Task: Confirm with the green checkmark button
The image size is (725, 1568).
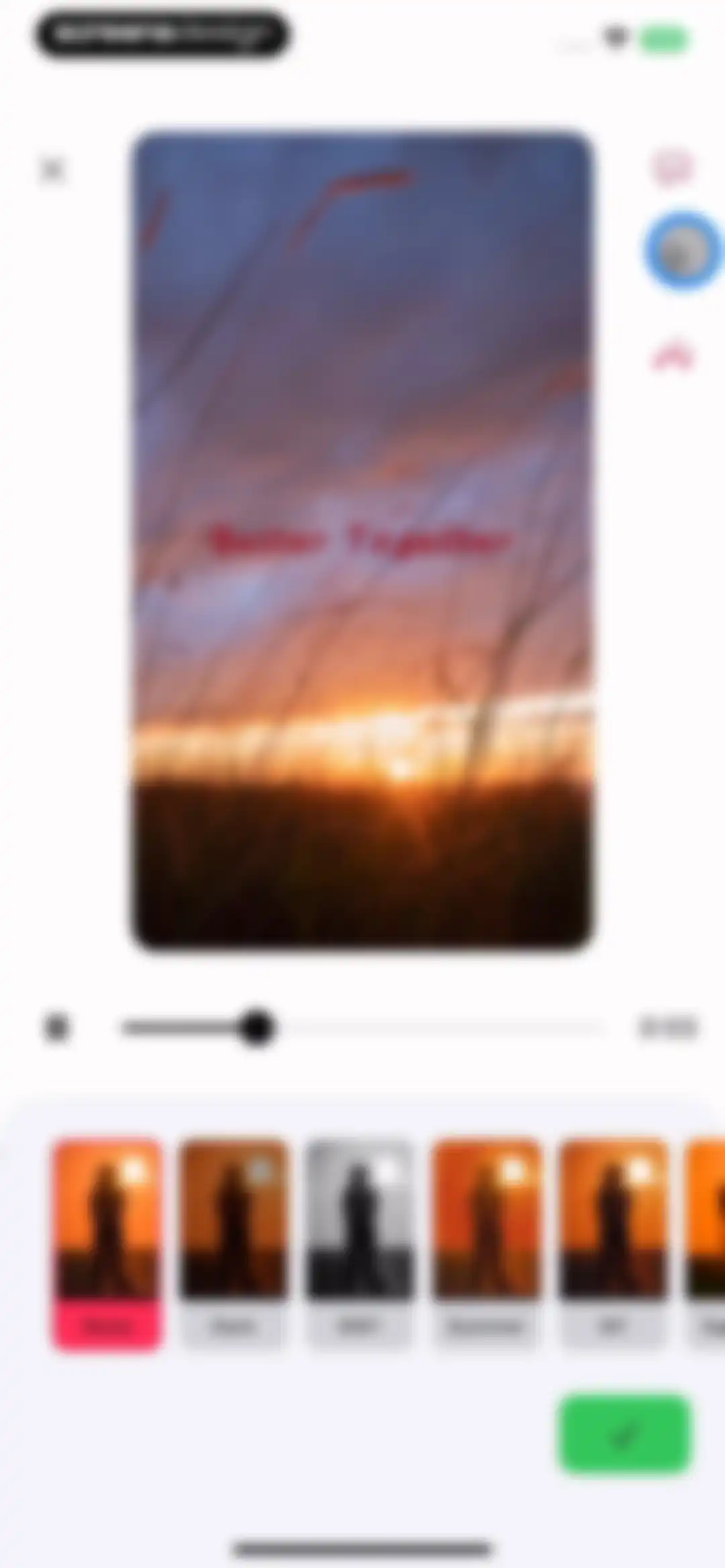Action: (x=625, y=1434)
